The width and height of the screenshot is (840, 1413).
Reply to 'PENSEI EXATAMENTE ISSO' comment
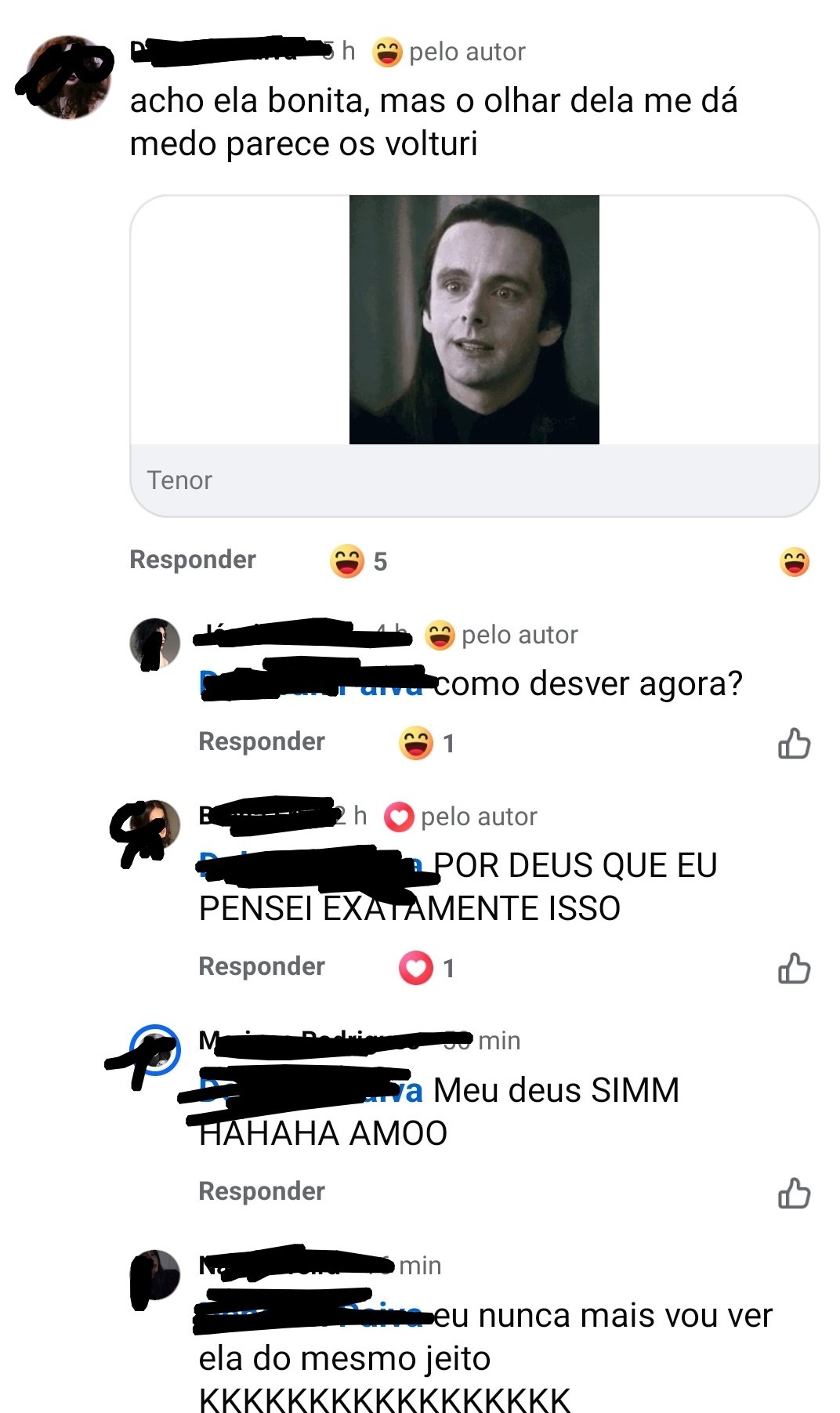[x=261, y=966]
